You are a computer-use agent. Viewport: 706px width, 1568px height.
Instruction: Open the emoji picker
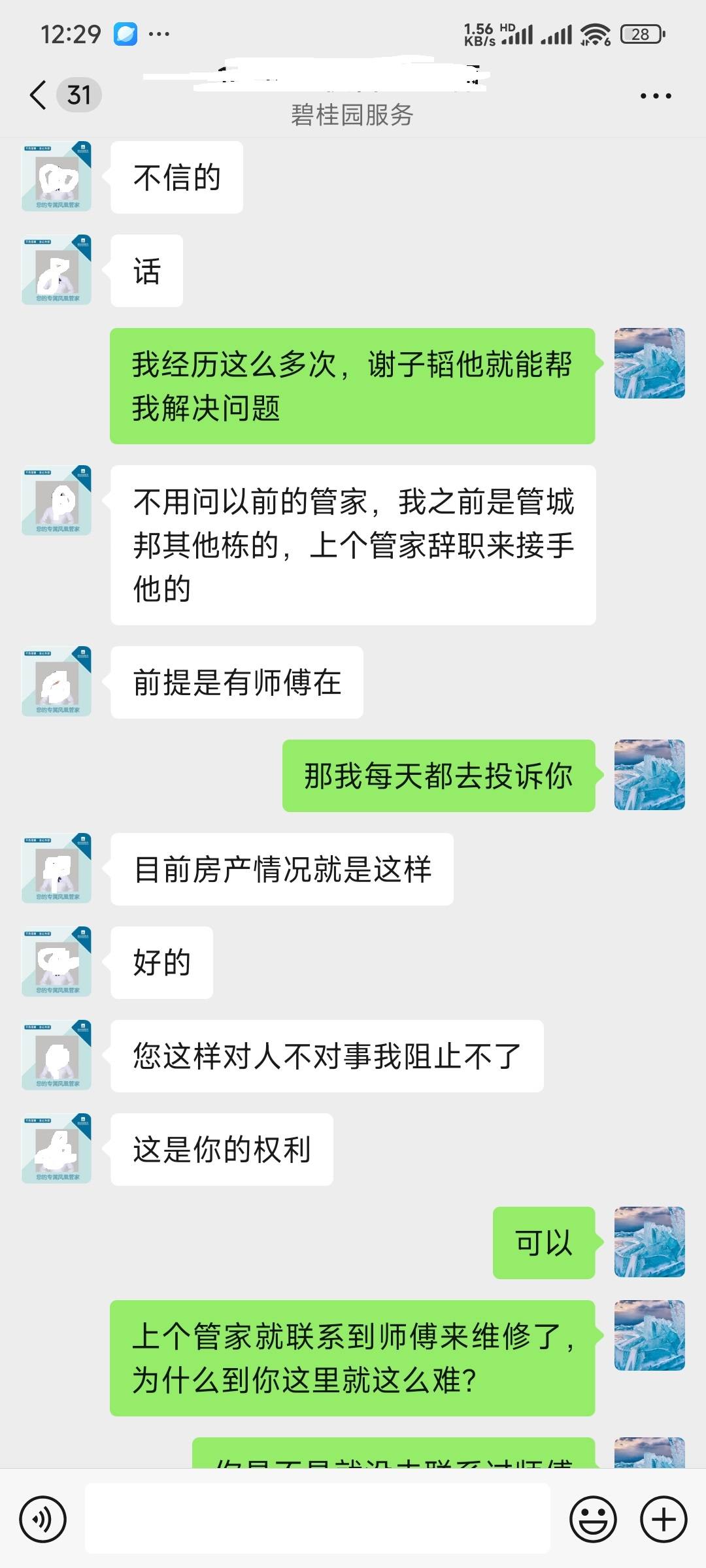593,1519
